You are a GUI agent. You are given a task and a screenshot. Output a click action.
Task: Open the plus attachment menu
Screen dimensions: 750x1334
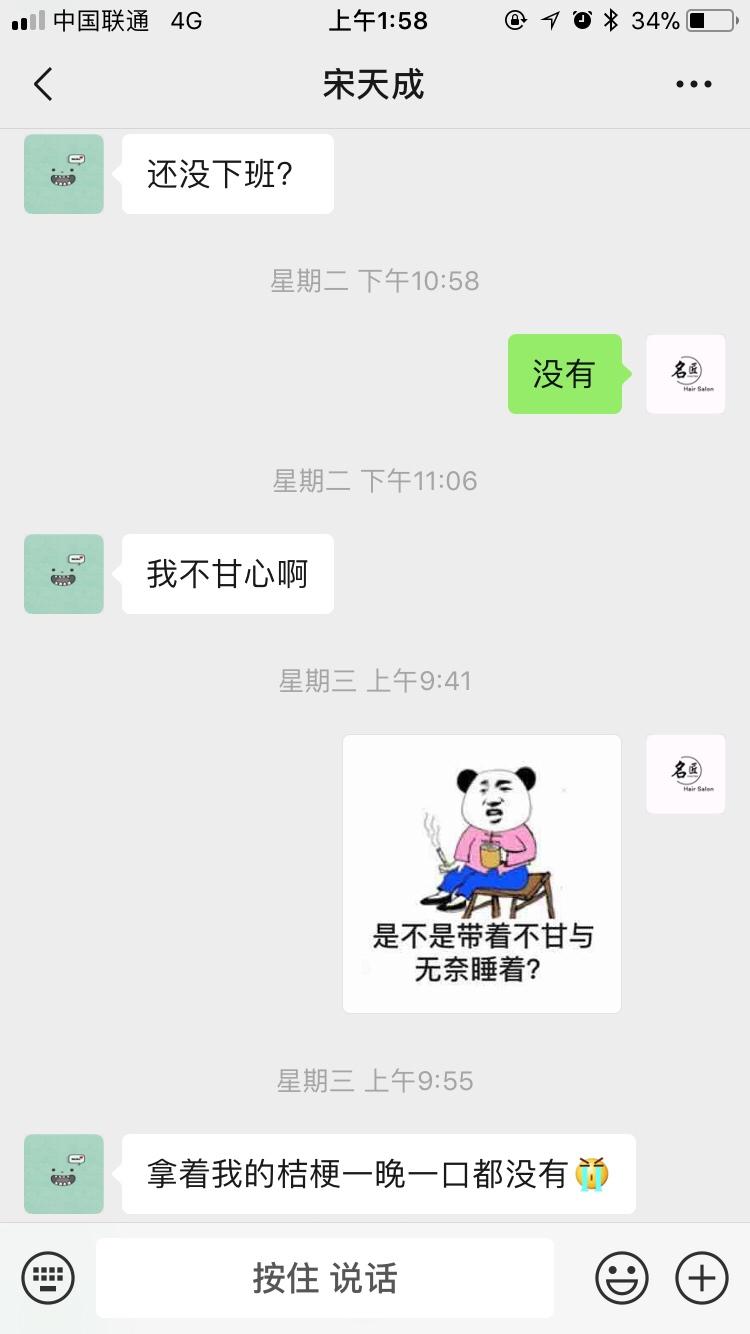[x=702, y=1278]
